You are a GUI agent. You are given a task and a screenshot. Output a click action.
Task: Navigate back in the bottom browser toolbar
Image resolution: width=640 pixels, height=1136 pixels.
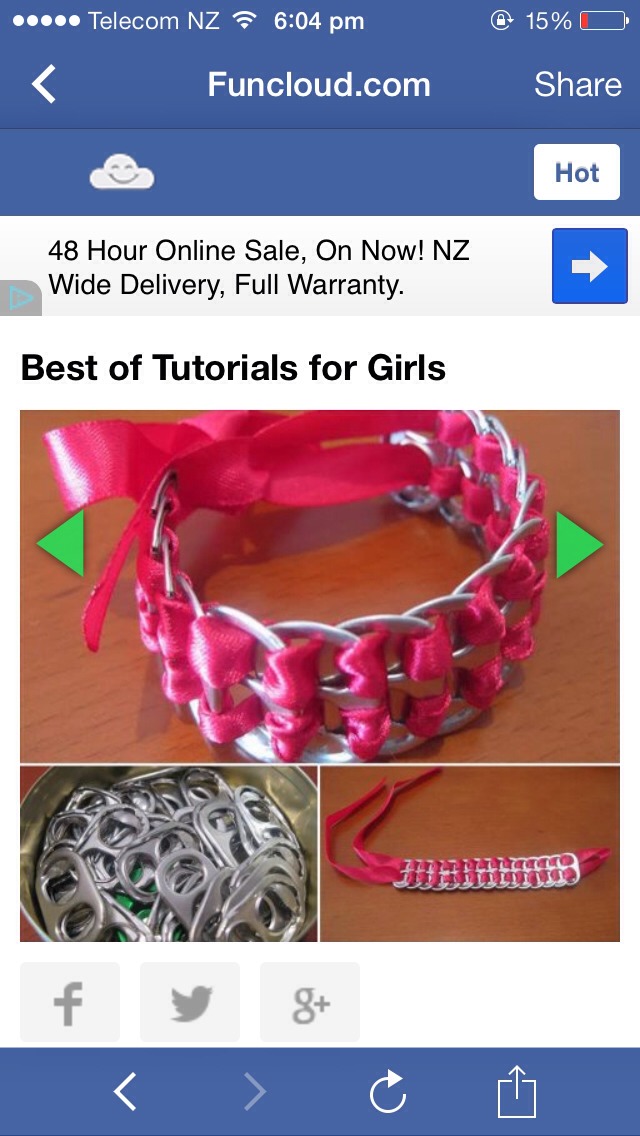coord(125,1092)
